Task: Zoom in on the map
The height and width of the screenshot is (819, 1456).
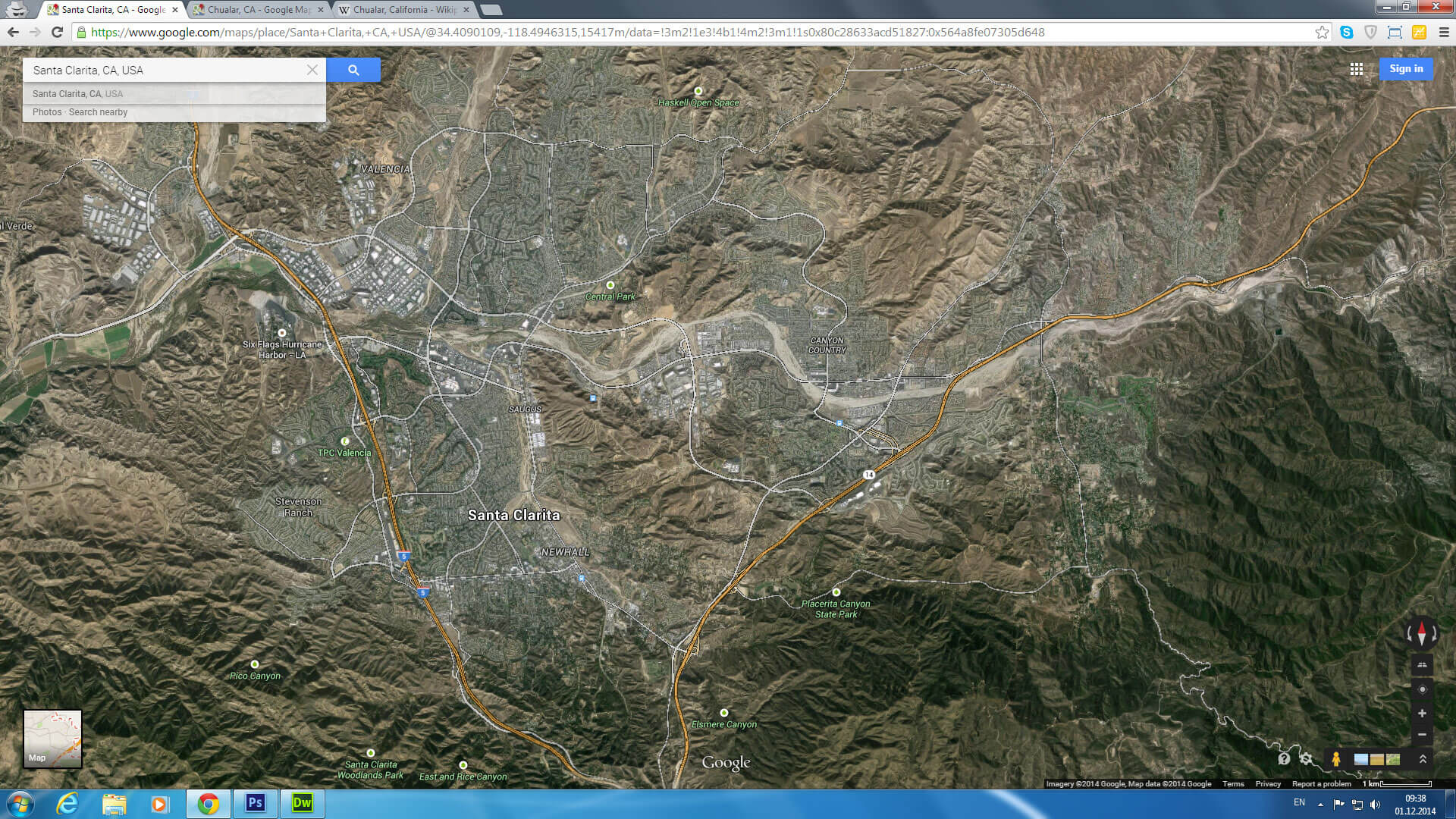Action: pyautogui.click(x=1422, y=714)
